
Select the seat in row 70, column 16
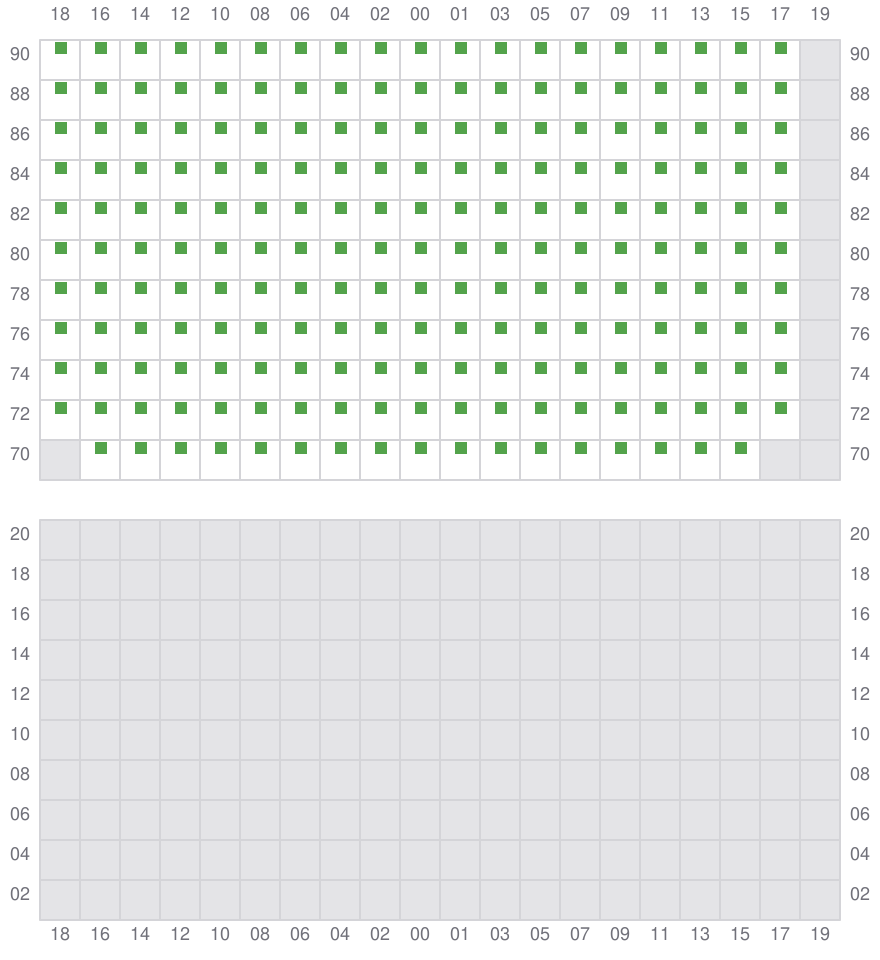pyautogui.click(x=101, y=448)
